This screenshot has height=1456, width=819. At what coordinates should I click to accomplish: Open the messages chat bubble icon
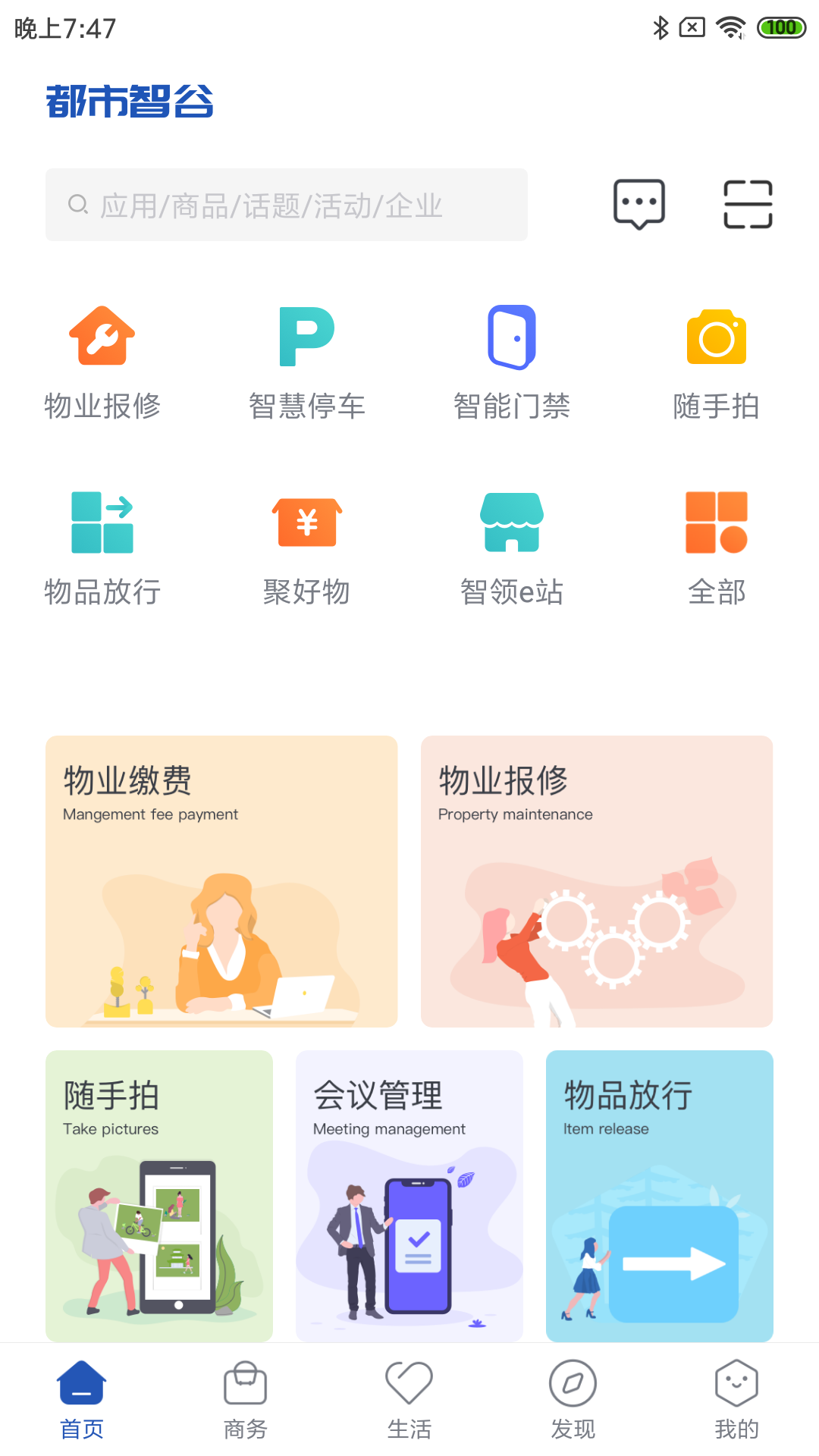pos(639,204)
